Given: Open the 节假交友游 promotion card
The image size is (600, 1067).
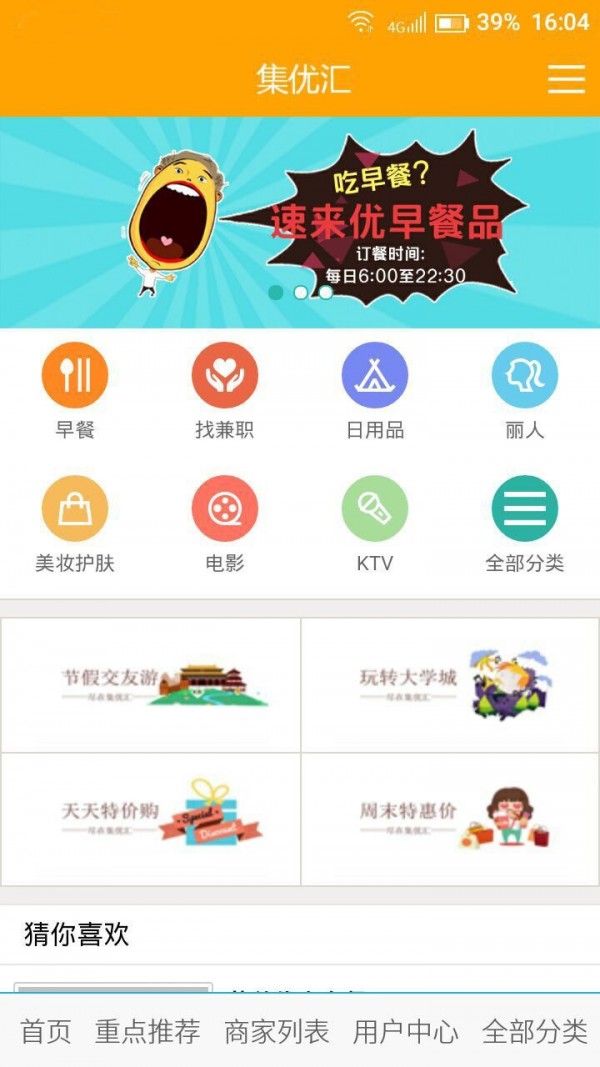Looking at the screenshot, I should (x=151, y=685).
